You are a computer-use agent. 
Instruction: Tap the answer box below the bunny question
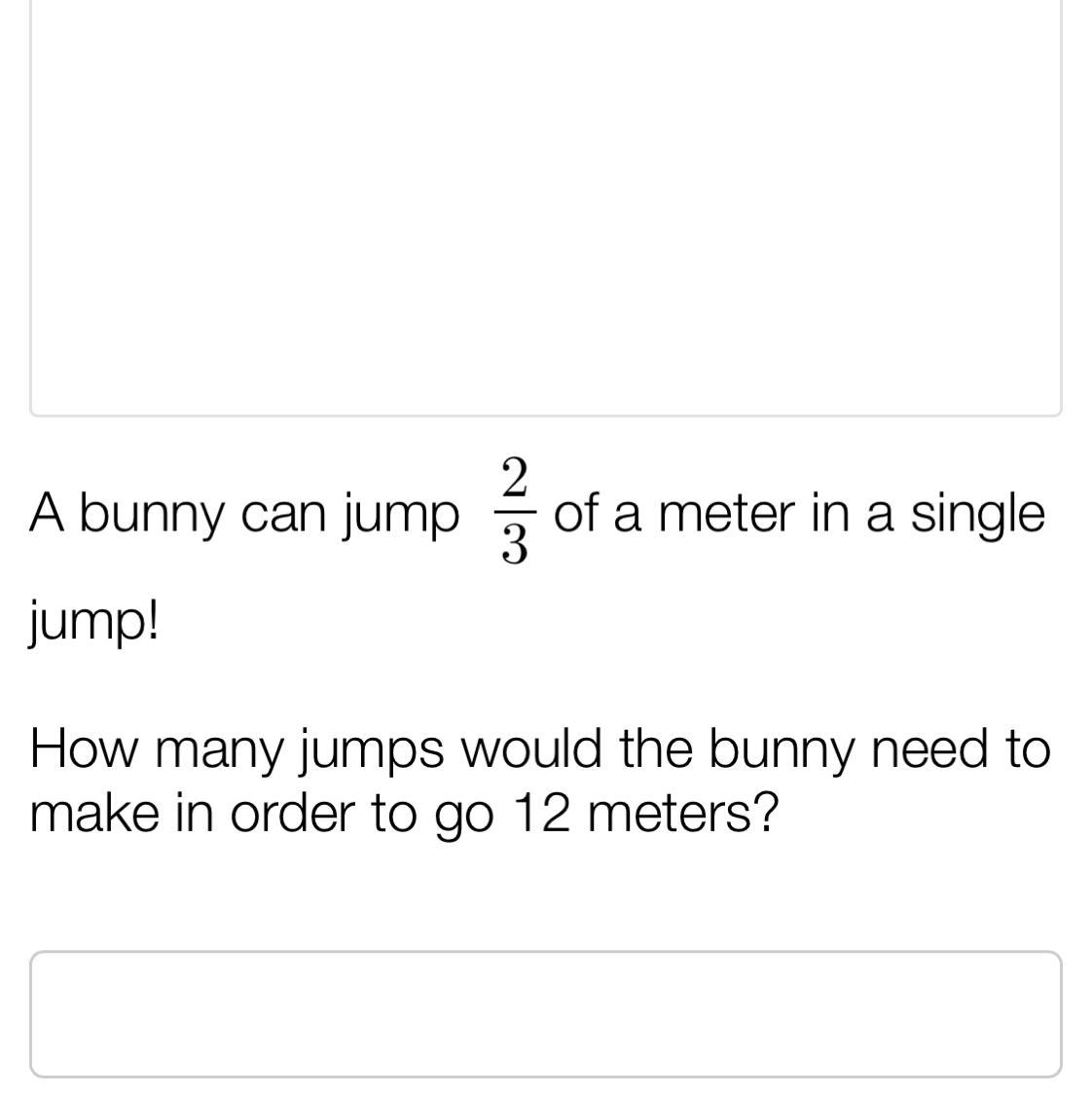pyautogui.click(x=545, y=1013)
